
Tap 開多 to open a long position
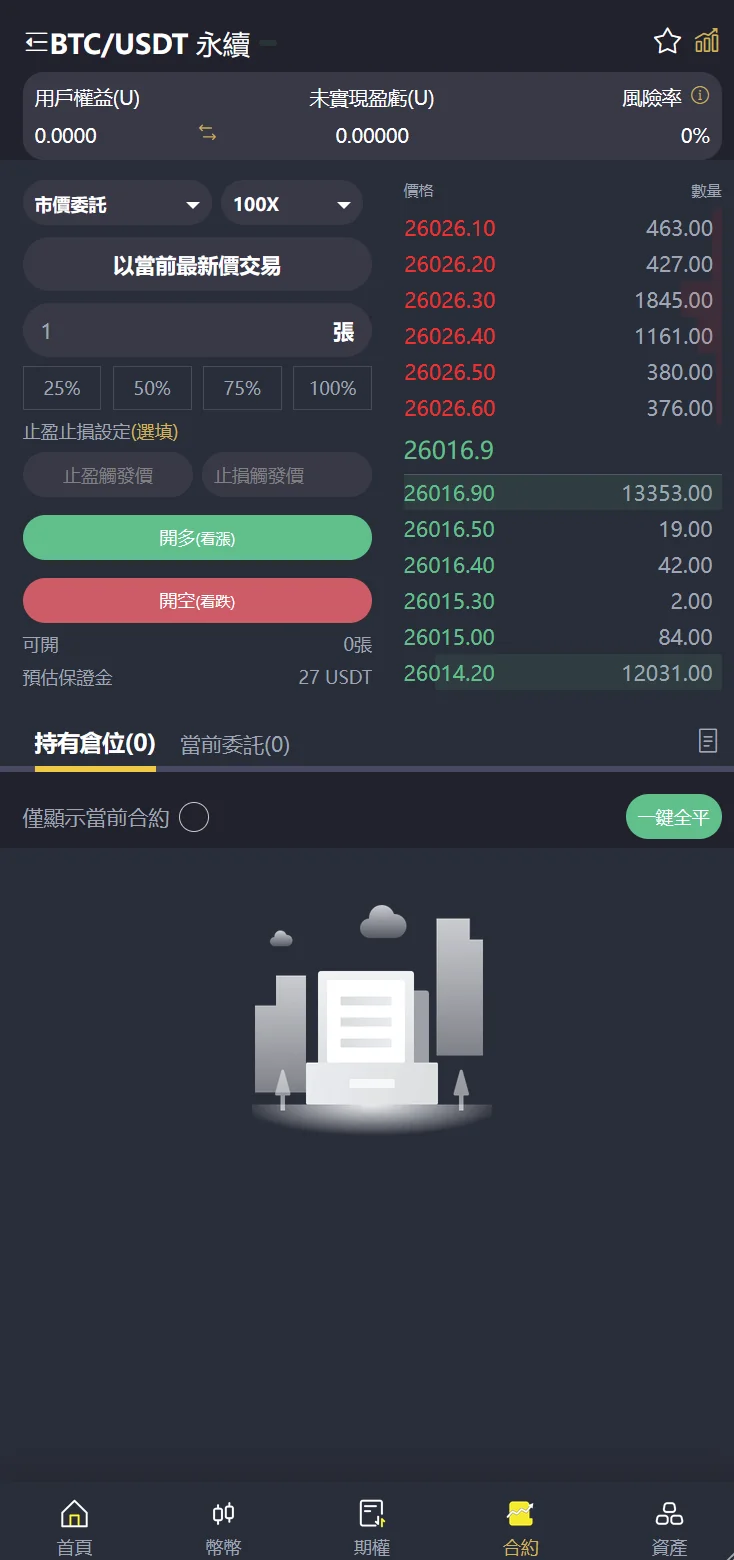tap(197, 538)
